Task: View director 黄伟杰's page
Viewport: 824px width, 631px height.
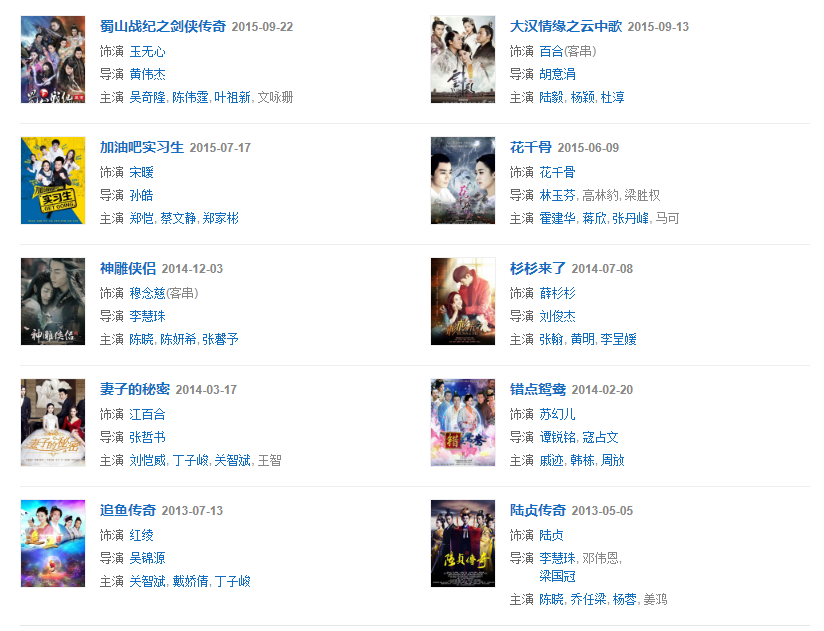Action: 148,74
